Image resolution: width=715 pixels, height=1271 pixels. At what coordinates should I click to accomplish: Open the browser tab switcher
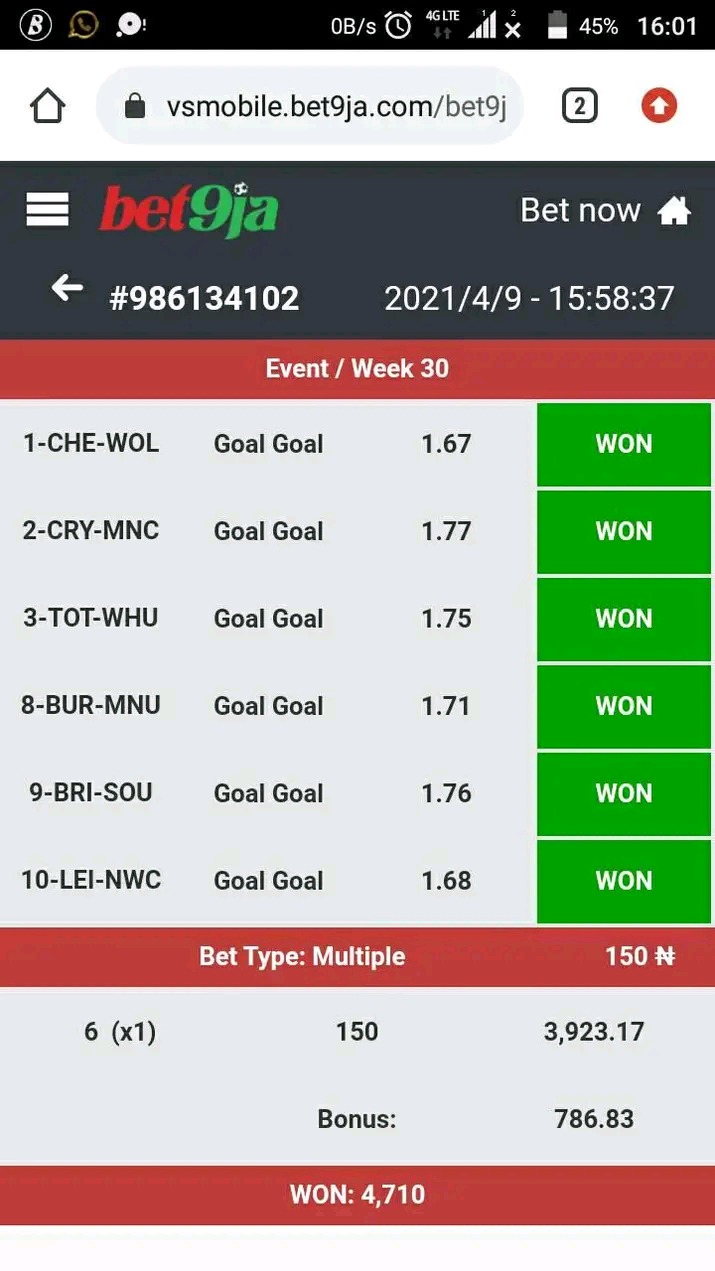pos(580,106)
